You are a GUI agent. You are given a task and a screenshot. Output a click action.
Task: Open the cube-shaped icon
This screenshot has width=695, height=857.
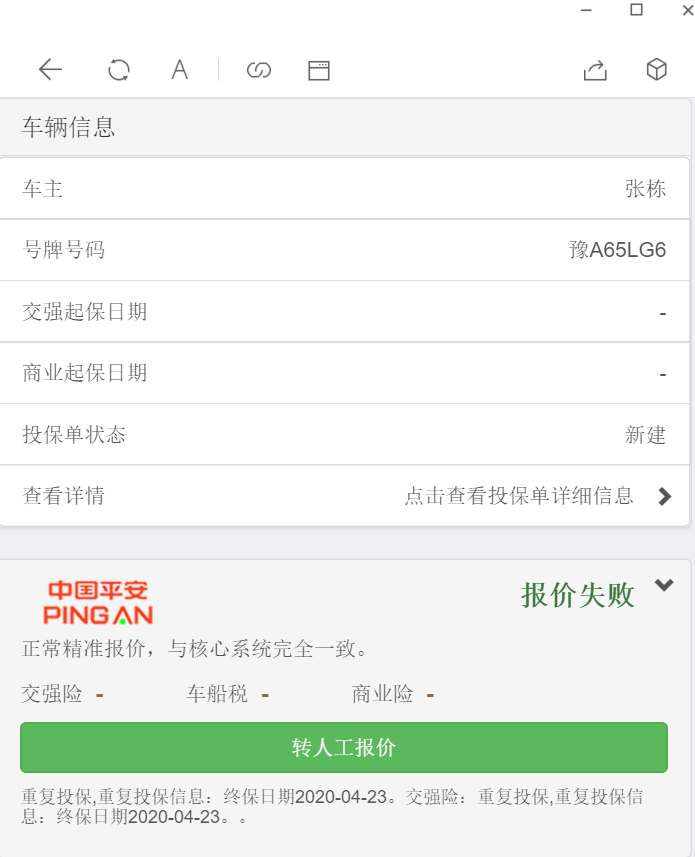point(656,69)
